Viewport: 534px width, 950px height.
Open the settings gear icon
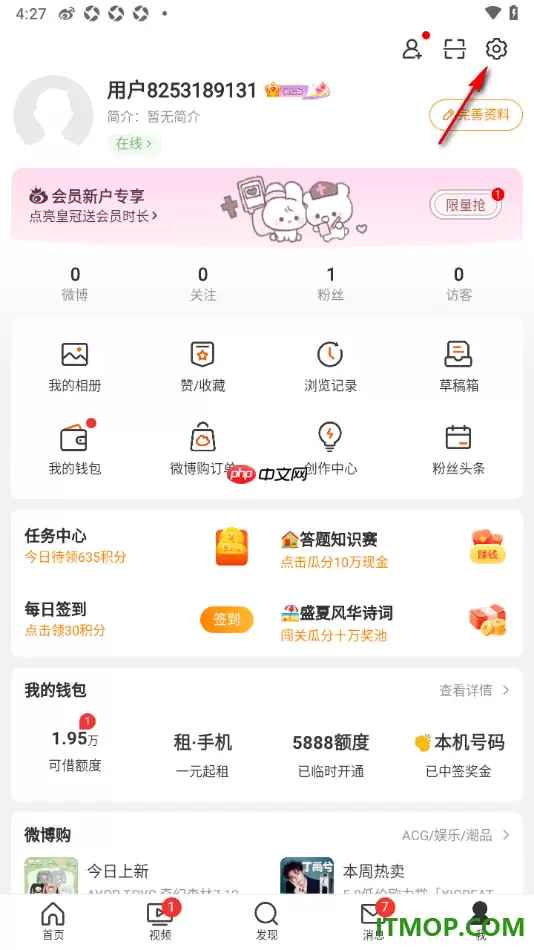(x=496, y=49)
